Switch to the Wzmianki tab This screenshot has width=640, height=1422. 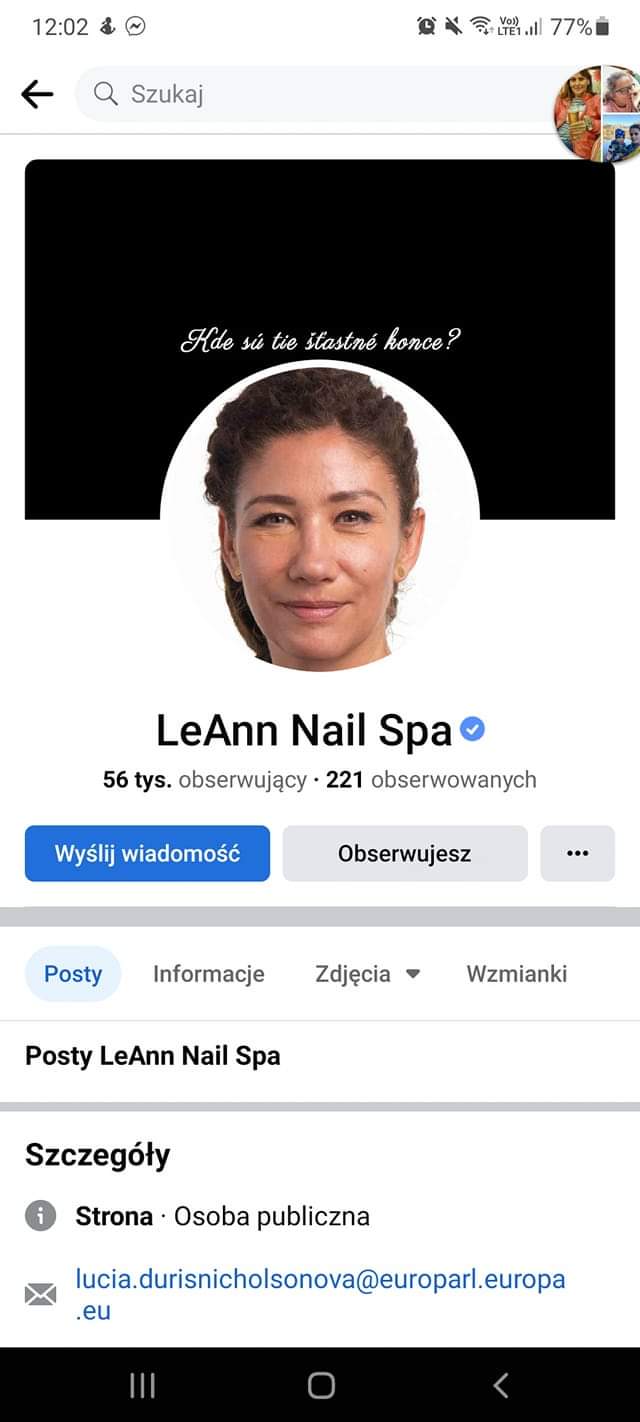[517, 974]
